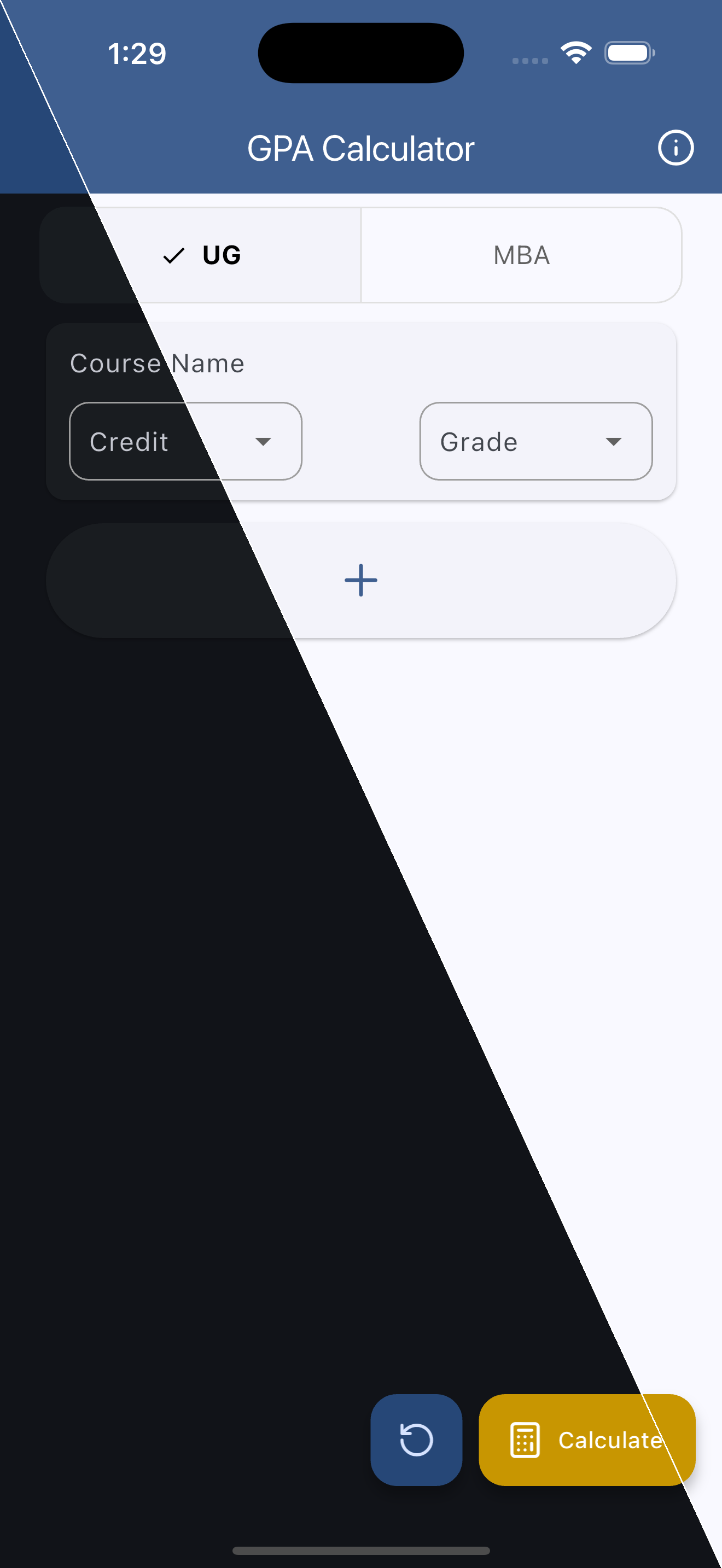Reset all entered courses
The width and height of the screenshot is (722, 1568).
(x=416, y=1440)
